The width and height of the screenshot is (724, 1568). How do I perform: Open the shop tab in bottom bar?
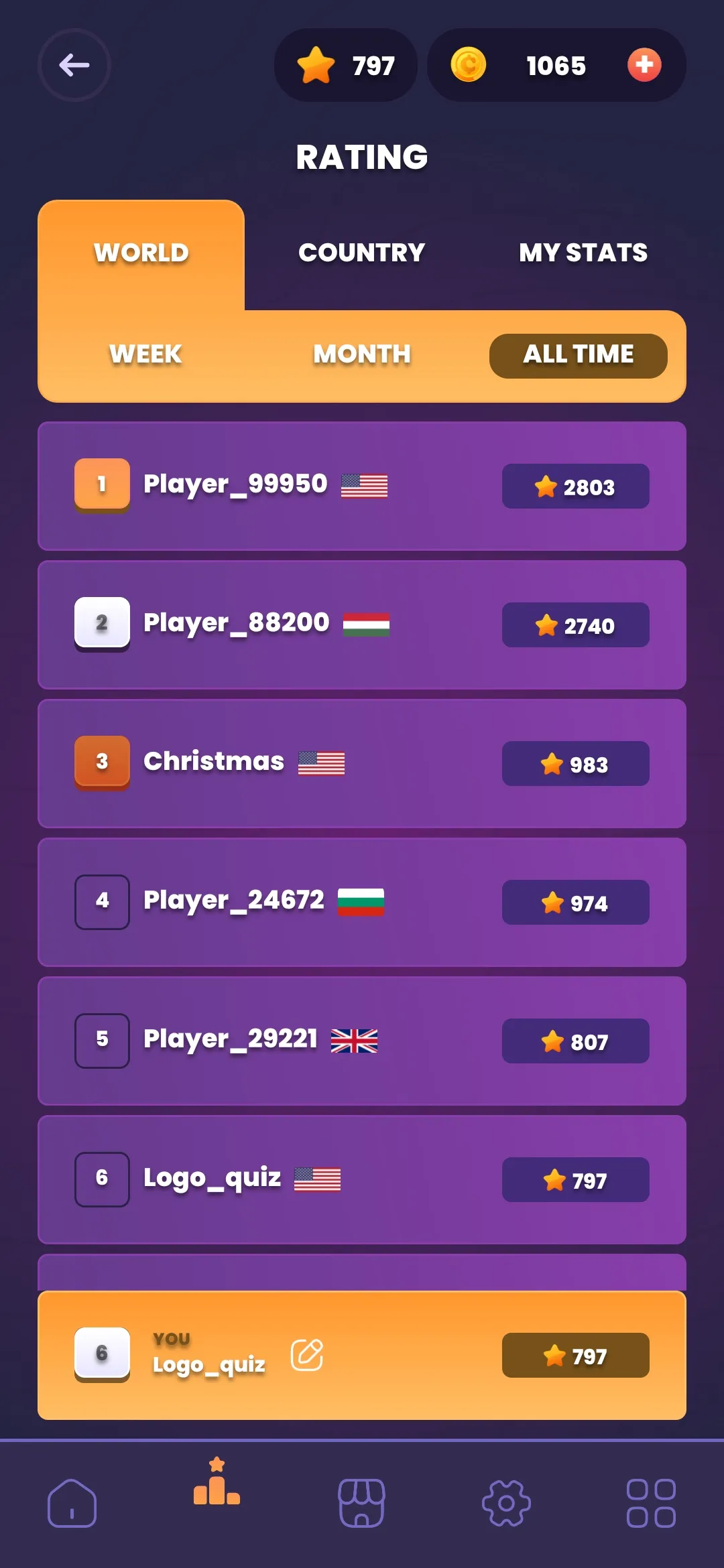click(361, 1503)
